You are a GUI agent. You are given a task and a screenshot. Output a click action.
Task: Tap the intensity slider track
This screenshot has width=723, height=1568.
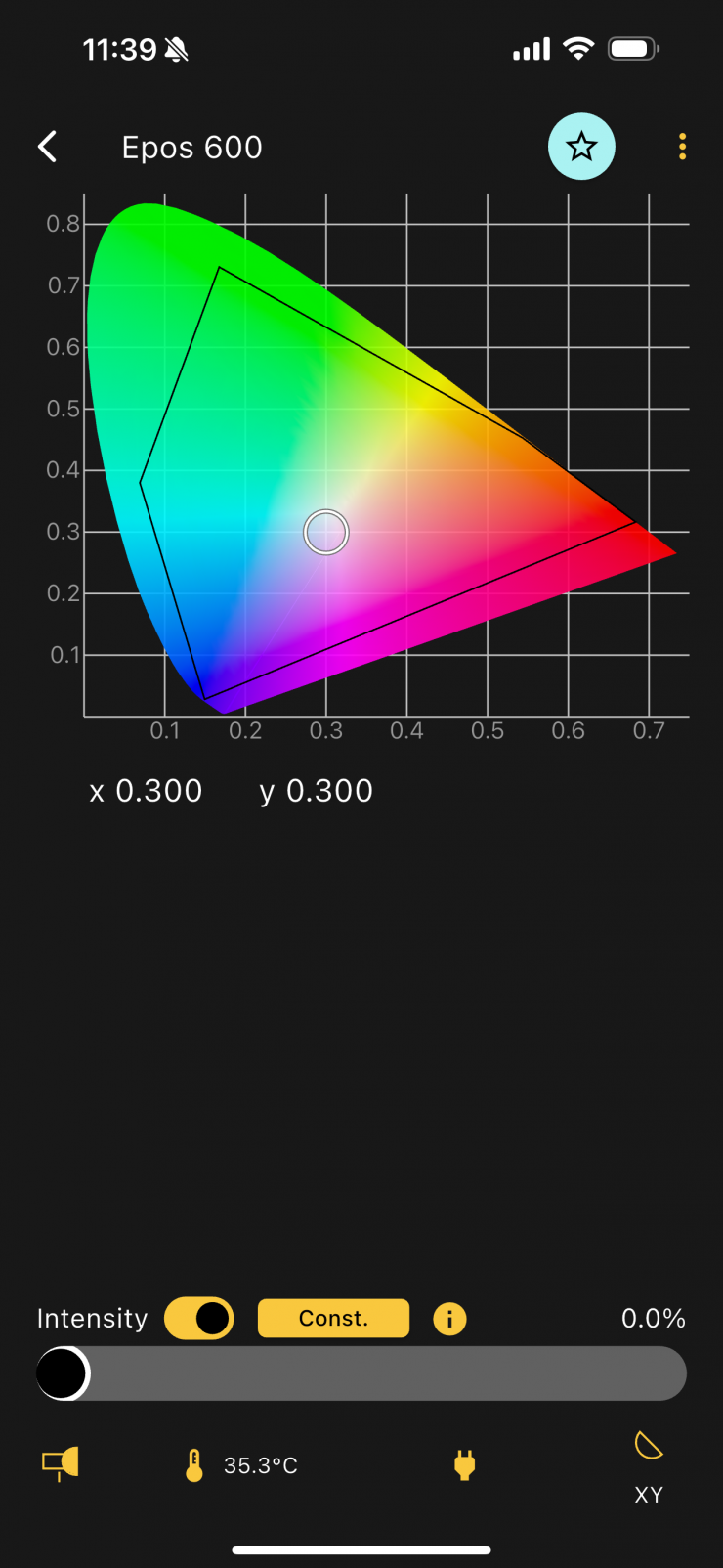[391, 1373]
